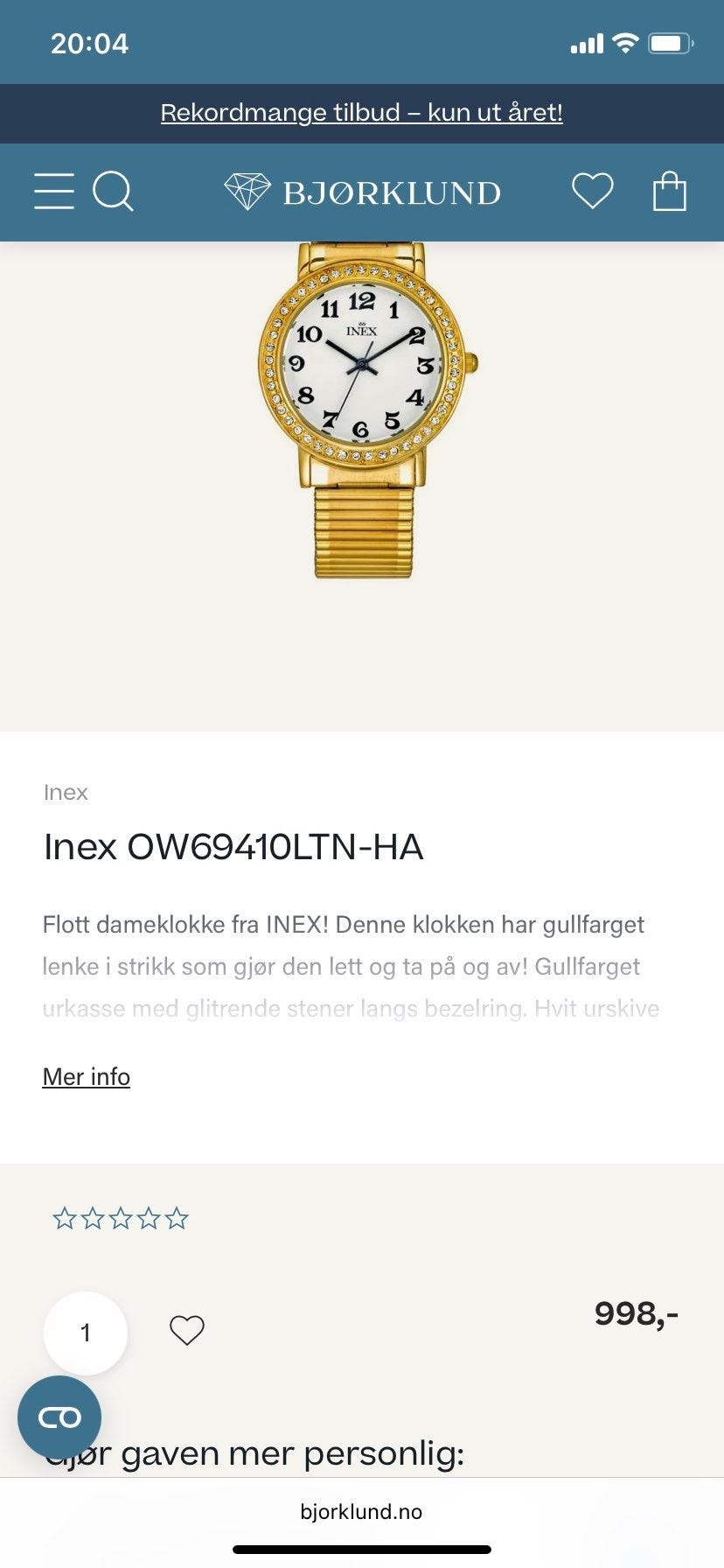Click the Inex brand label
This screenshot has height=1568, width=724.
pyautogui.click(x=66, y=793)
